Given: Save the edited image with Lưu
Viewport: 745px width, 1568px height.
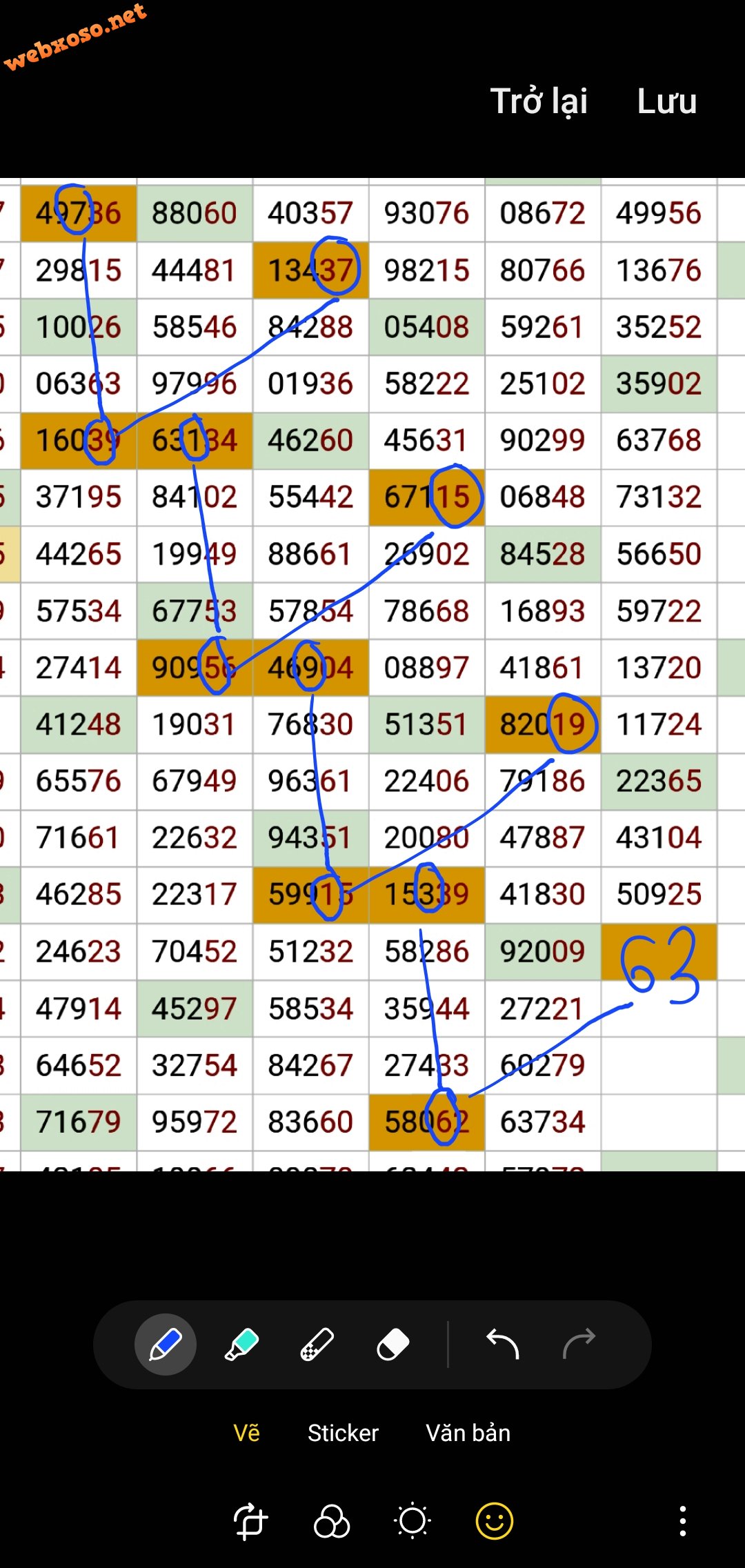Looking at the screenshot, I should [666, 101].
